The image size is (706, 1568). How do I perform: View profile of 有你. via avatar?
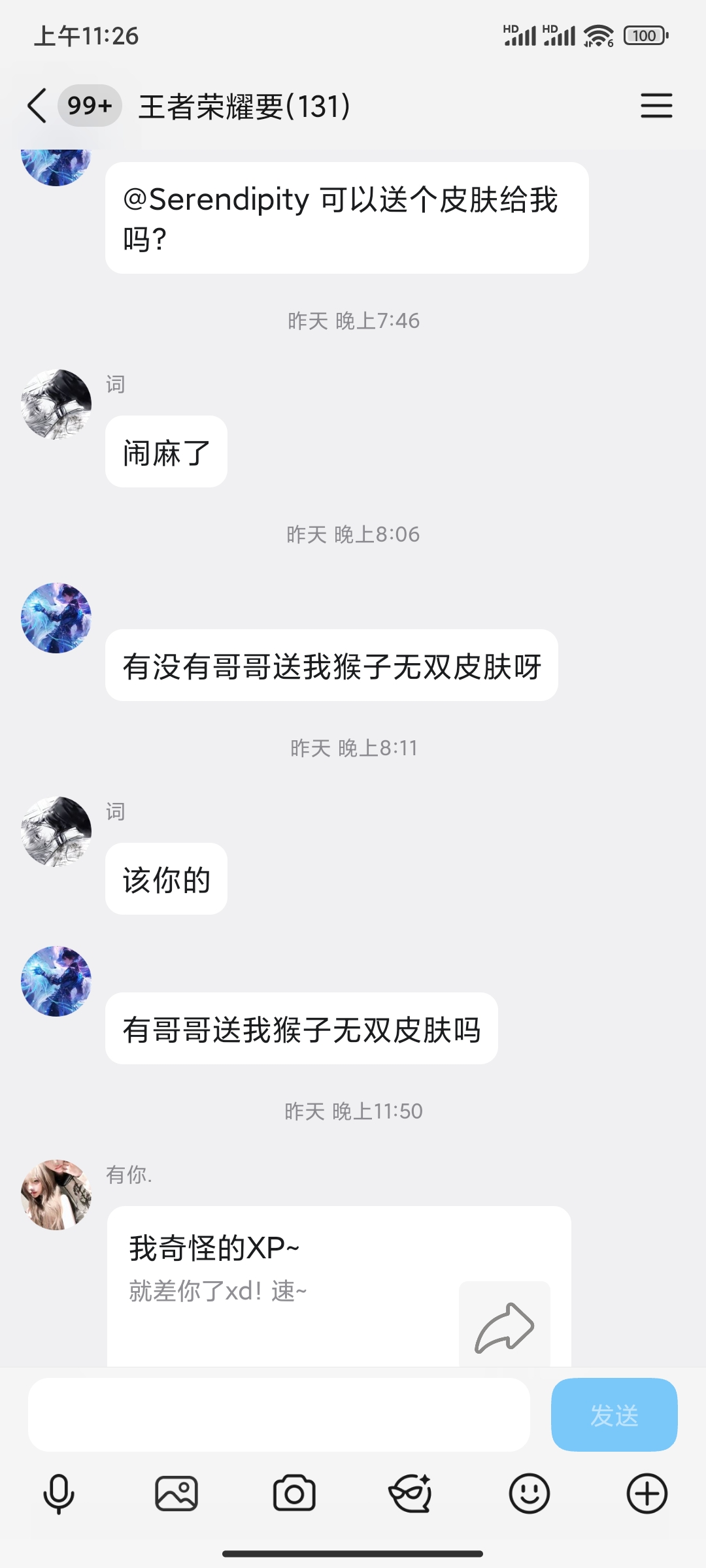tap(56, 1195)
